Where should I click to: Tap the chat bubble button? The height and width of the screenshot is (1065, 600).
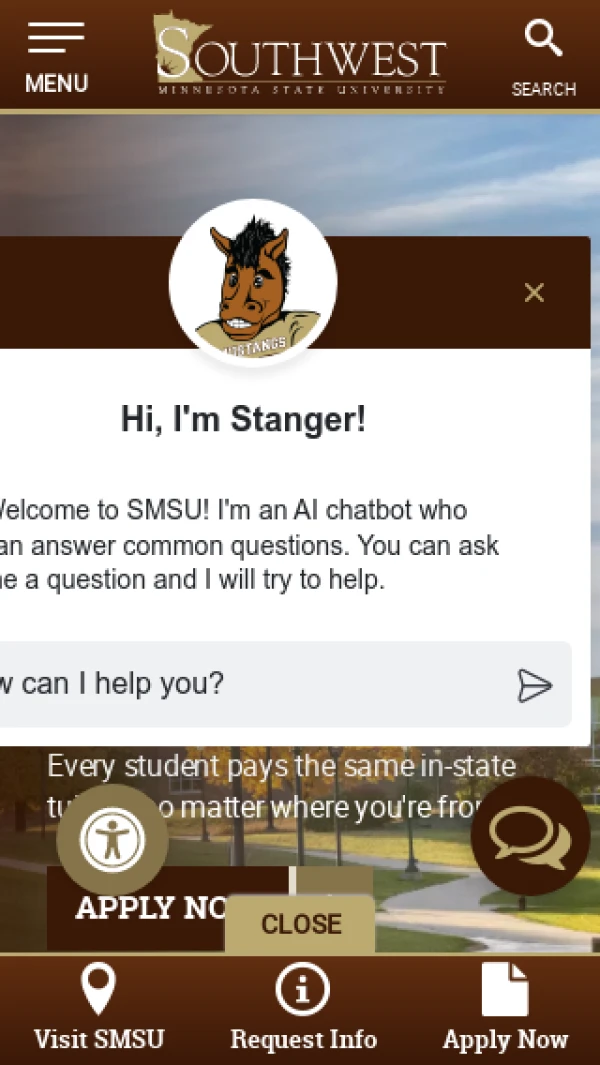(x=530, y=836)
